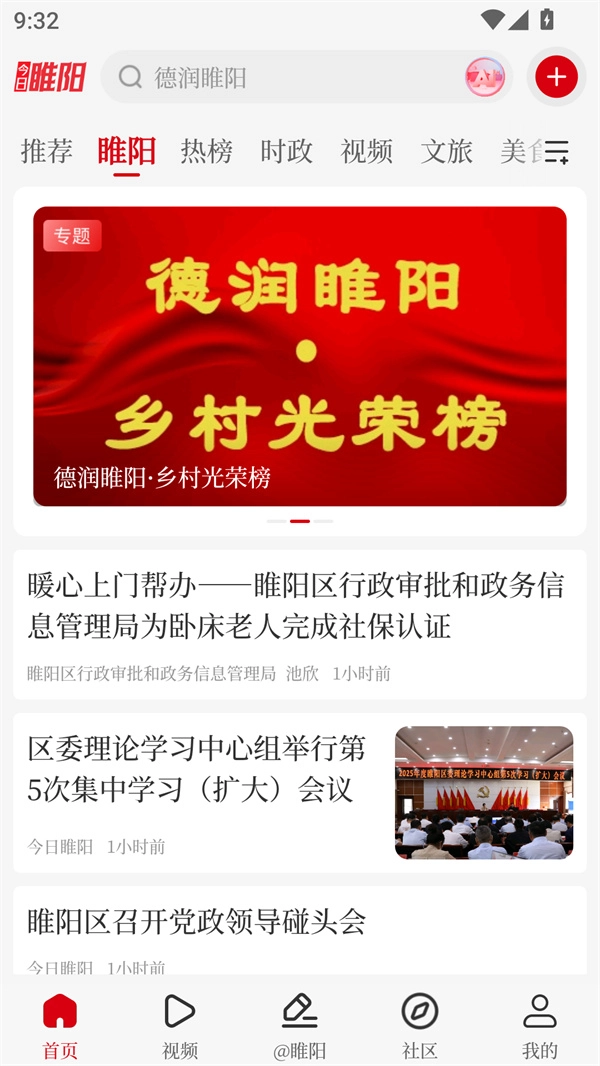Viewport: 600px width, 1066px height.
Task: Select the 视频 category tab at top
Action: coord(367,151)
